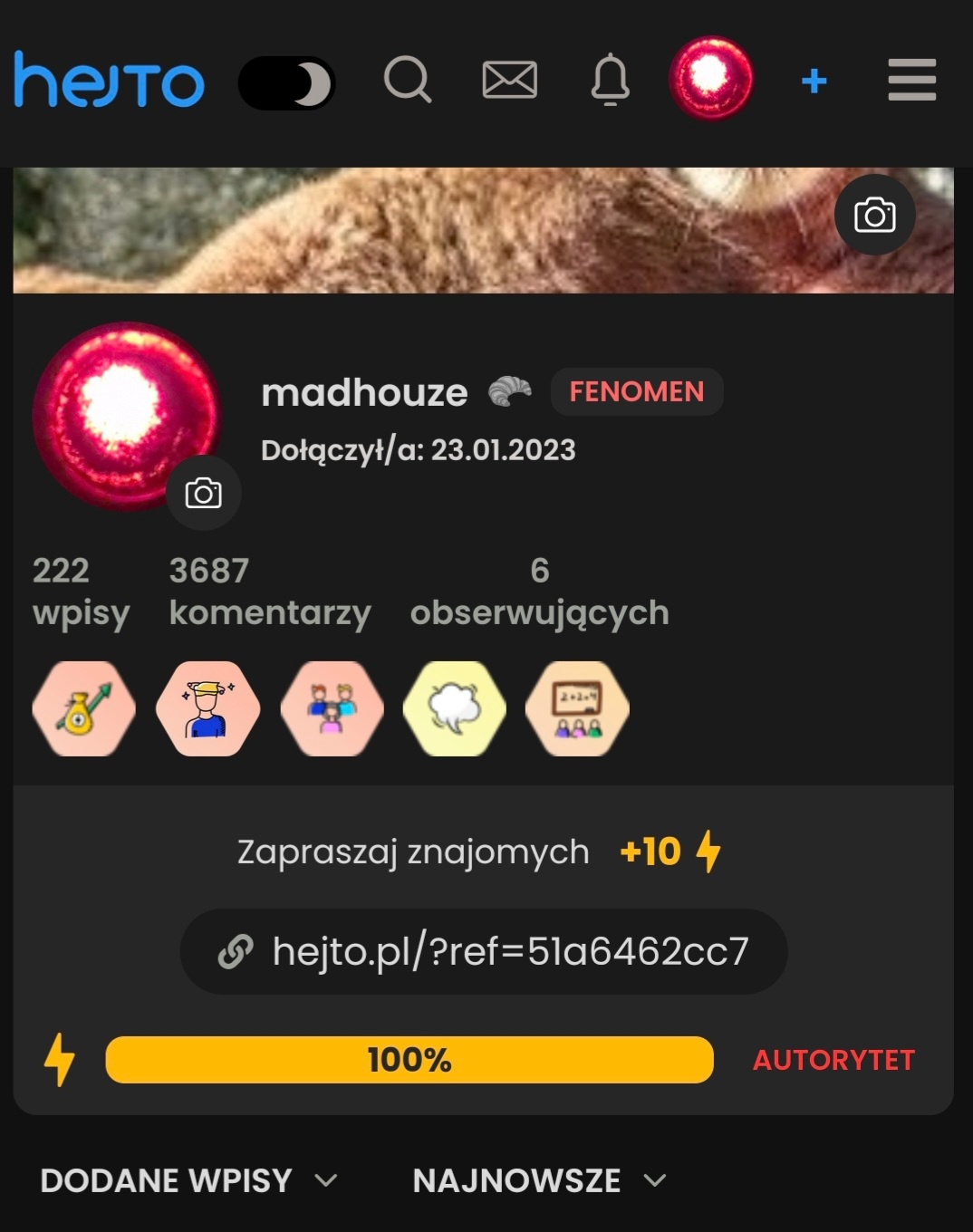The height and width of the screenshot is (1232, 973).
Task: Open the search icon
Action: [x=407, y=81]
